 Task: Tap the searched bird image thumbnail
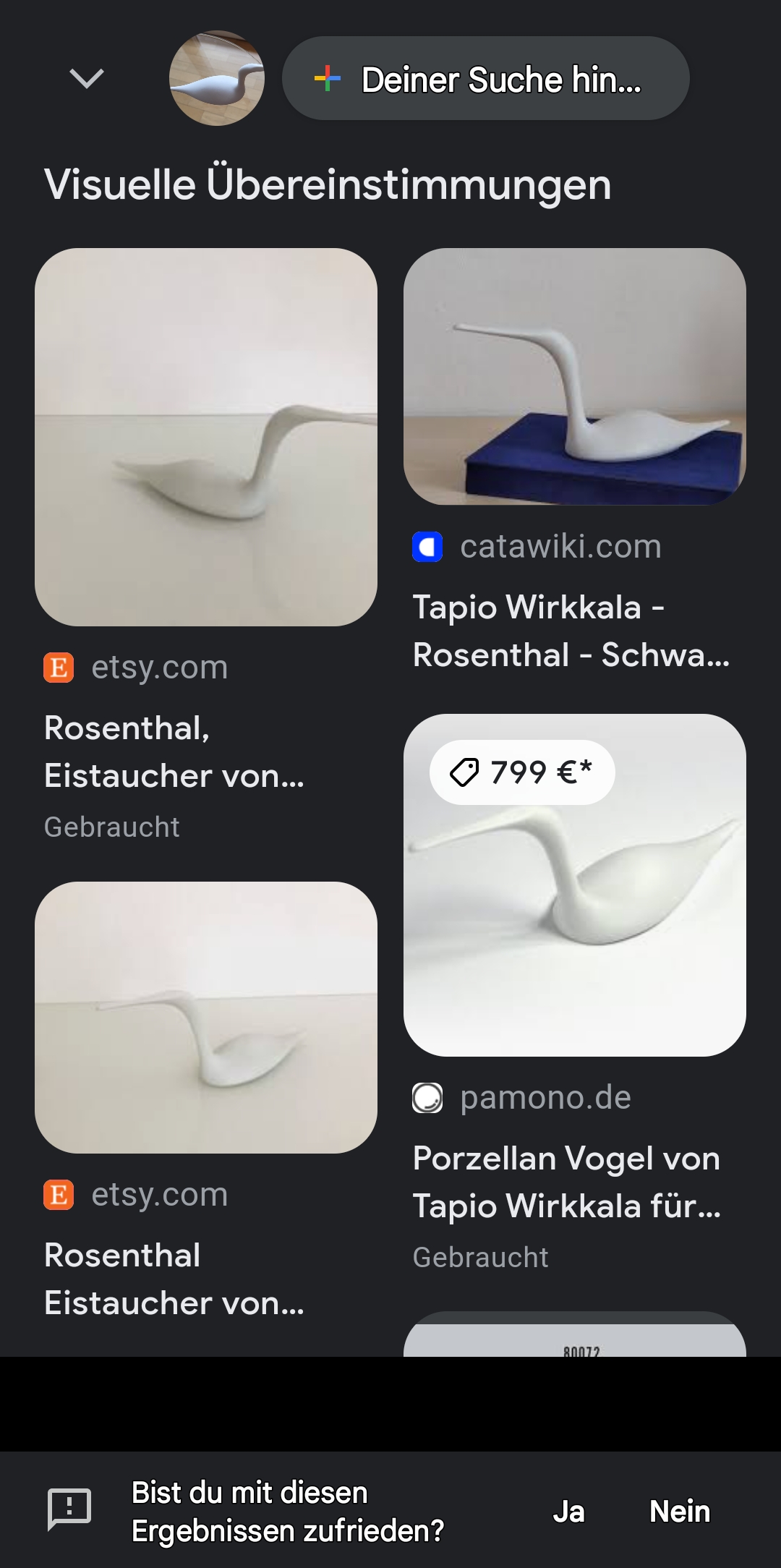click(x=216, y=78)
